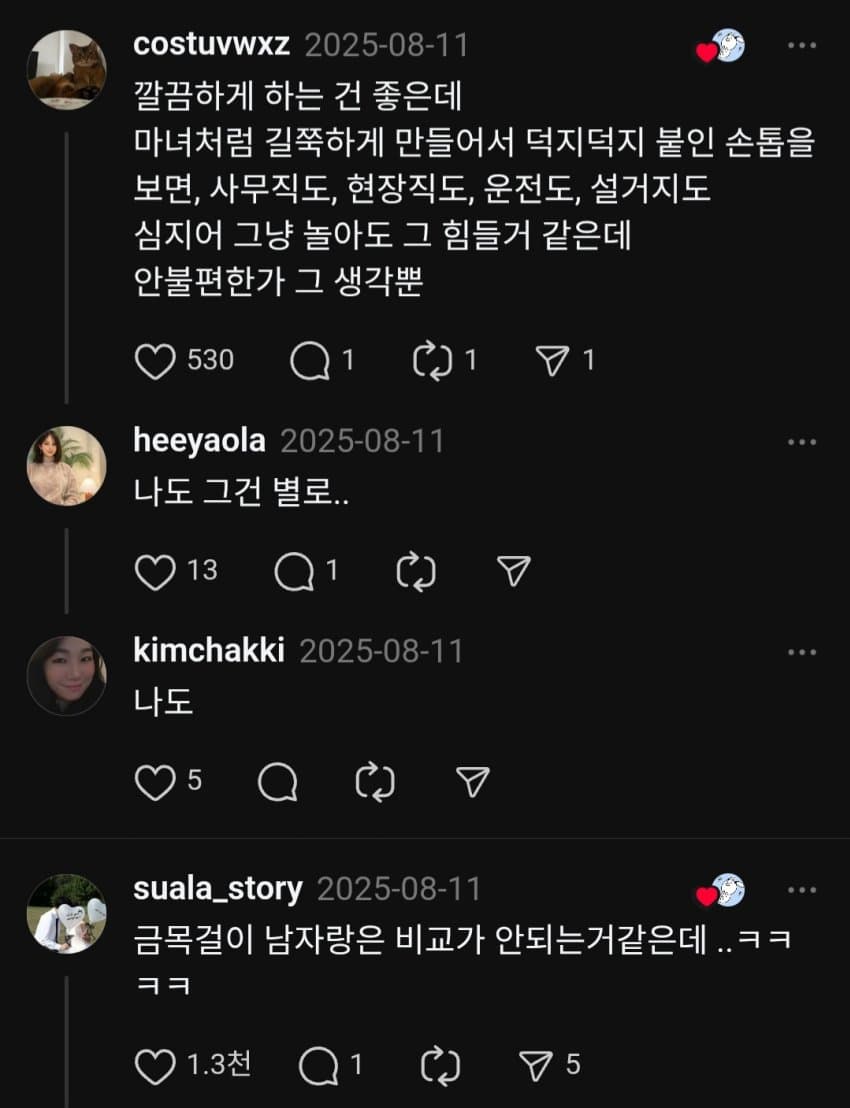Repost costuvwxz's post
Screen dimensions: 850x1108
433,361
